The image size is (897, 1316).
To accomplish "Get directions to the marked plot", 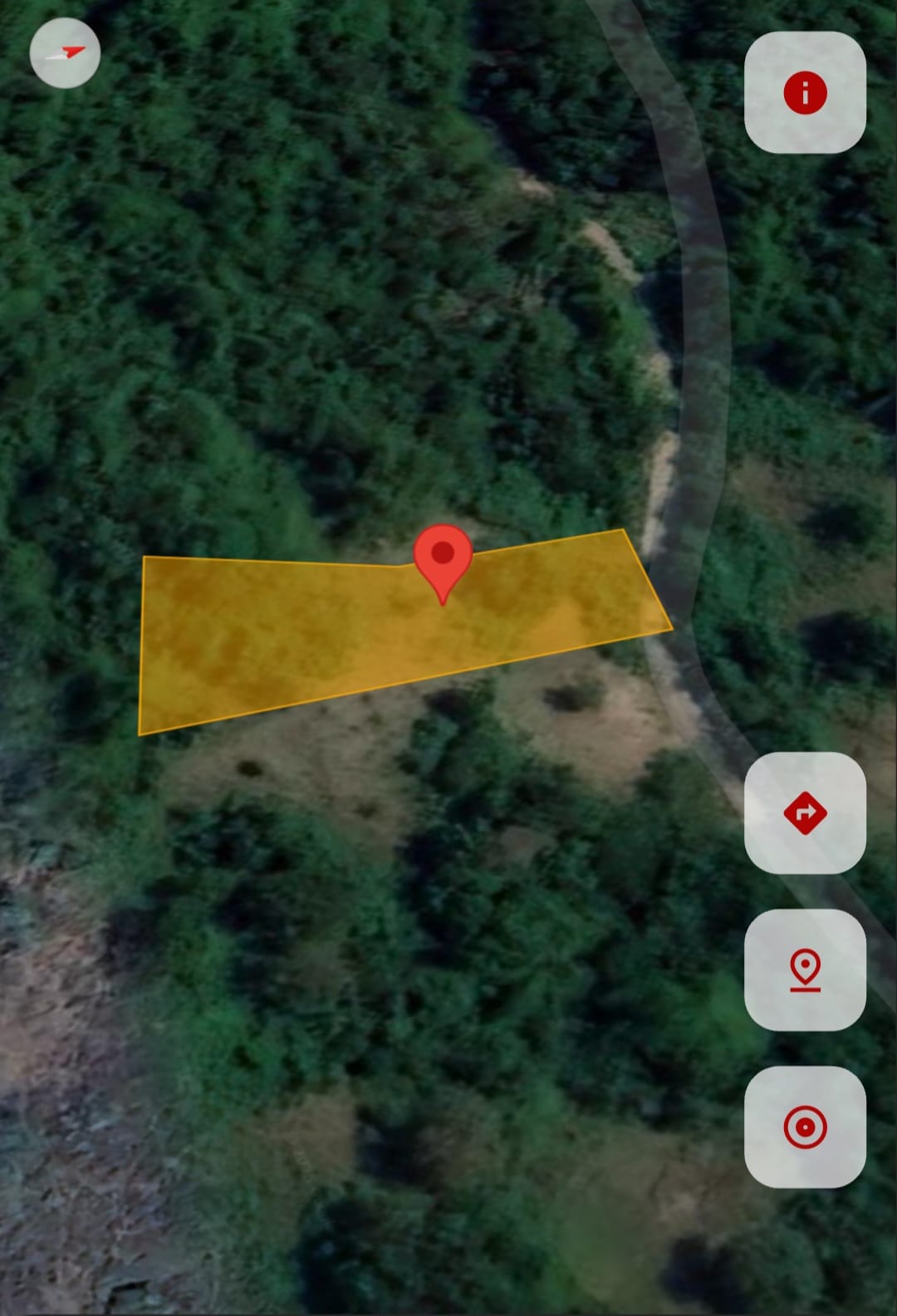I will tap(805, 812).
